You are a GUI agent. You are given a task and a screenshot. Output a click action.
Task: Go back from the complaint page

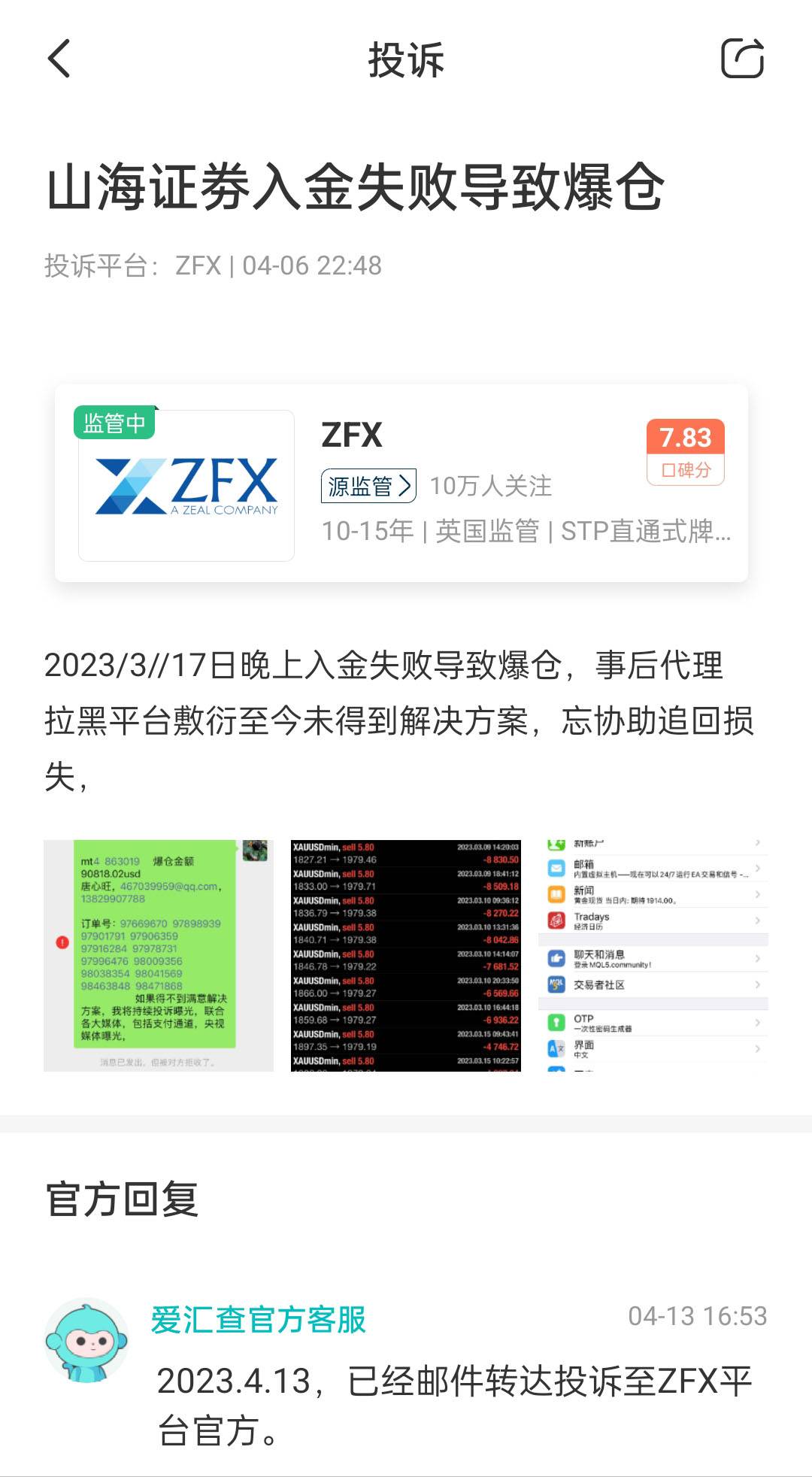tap(59, 59)
